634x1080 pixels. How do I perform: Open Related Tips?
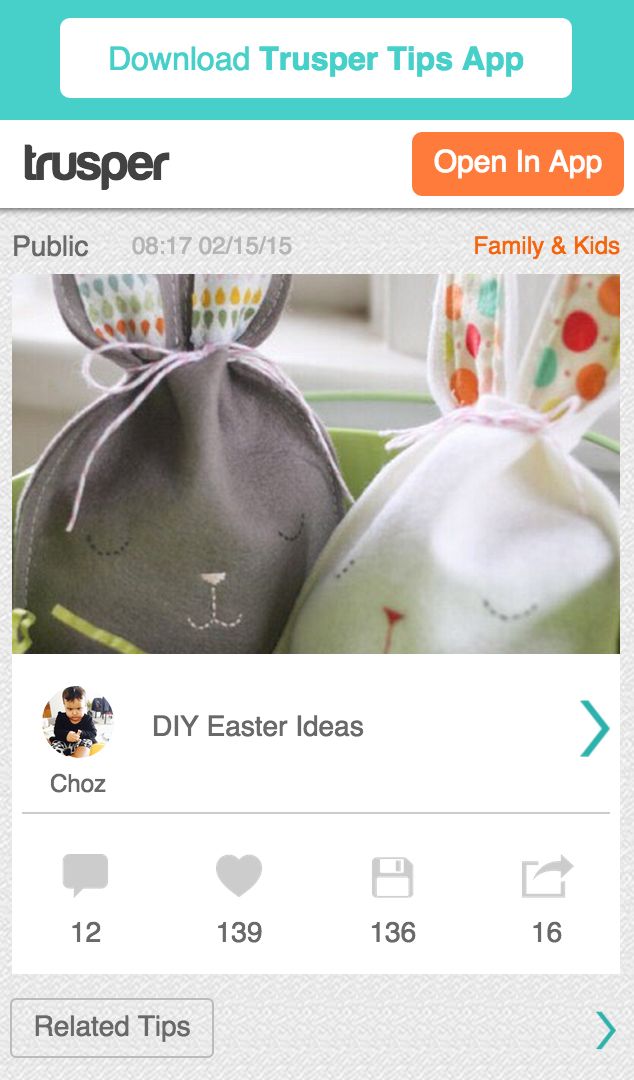[112, 1027]
